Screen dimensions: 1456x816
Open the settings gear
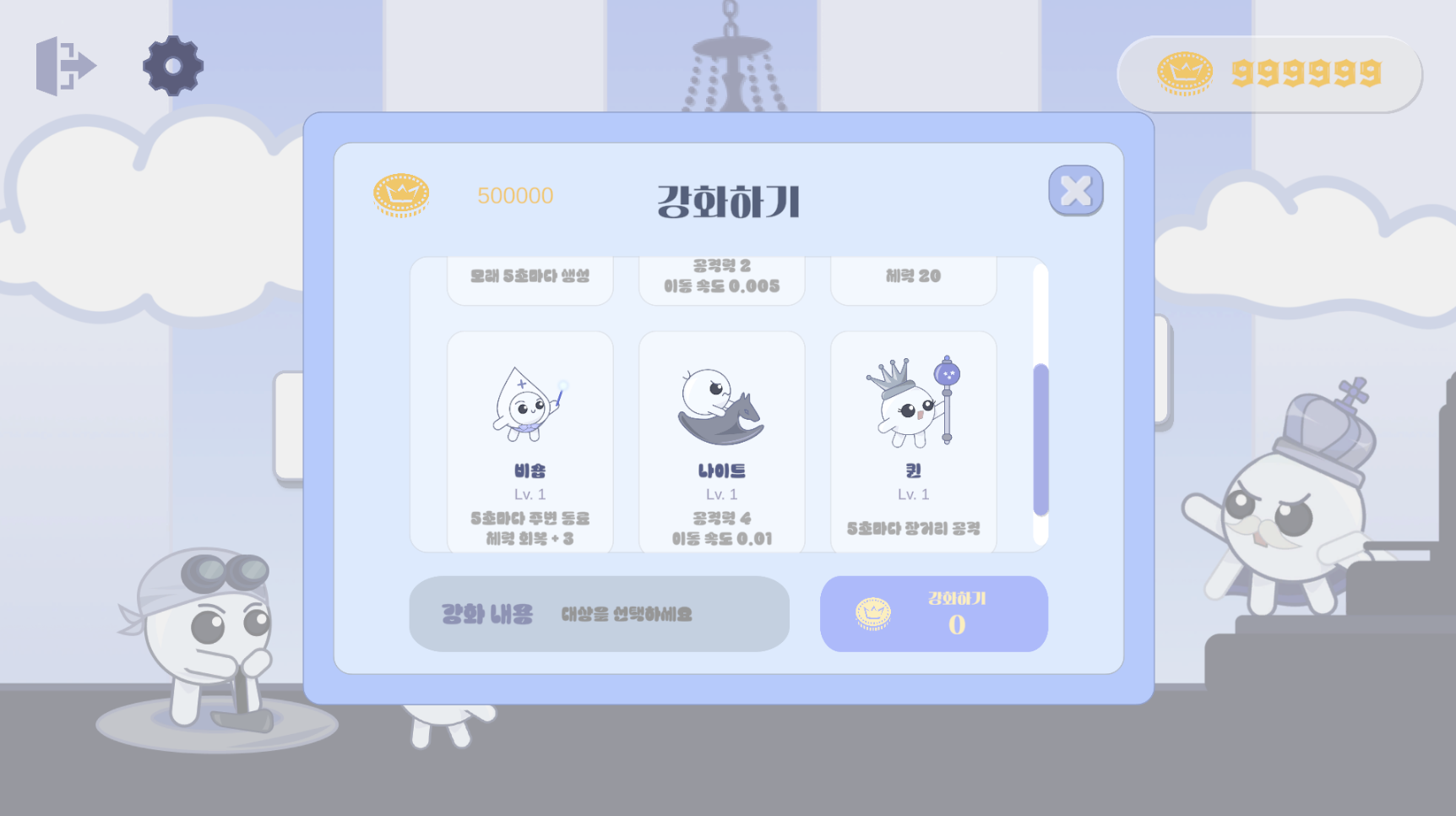173,66
